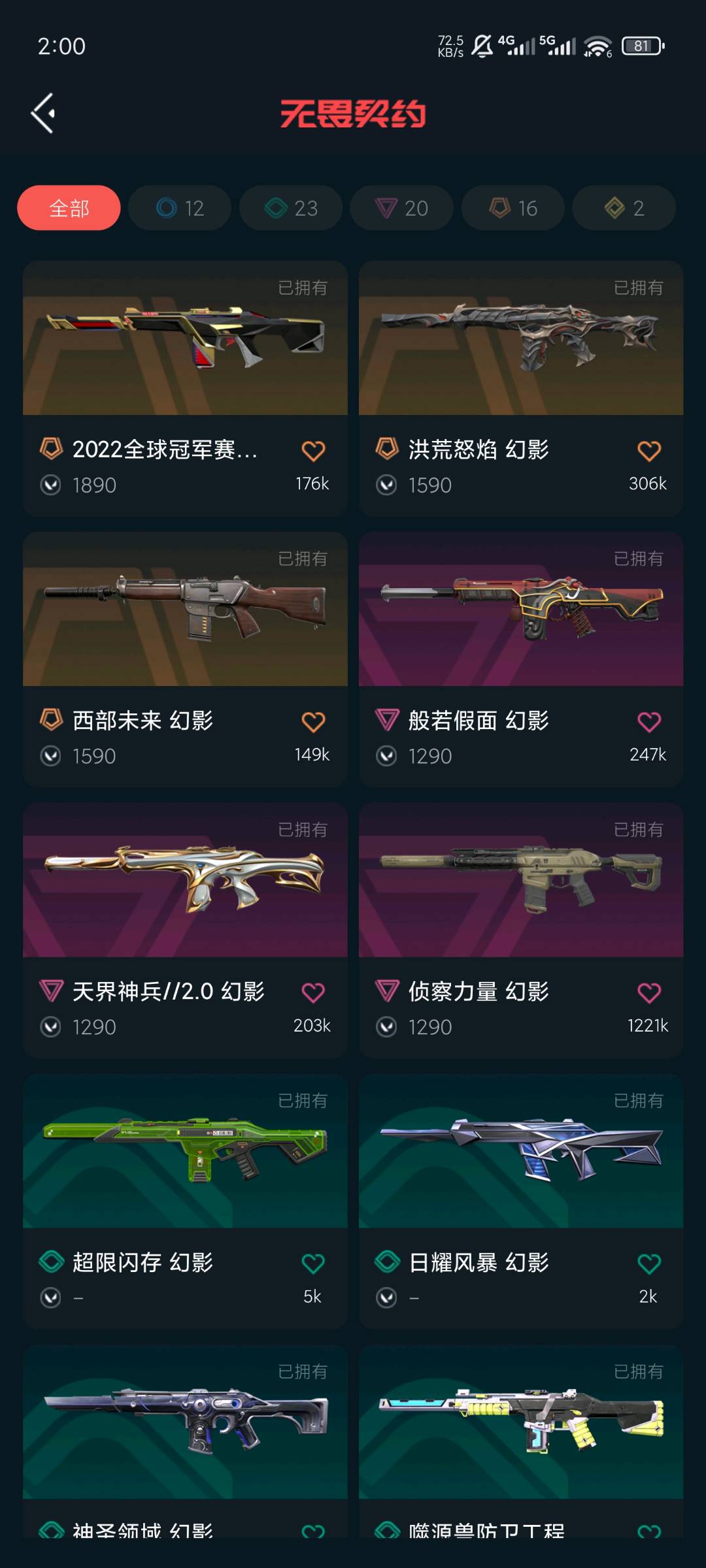Filter skins by the blue circle tier (12)
The height and width of the screenshot is (1568, 706).
(180, 208)
